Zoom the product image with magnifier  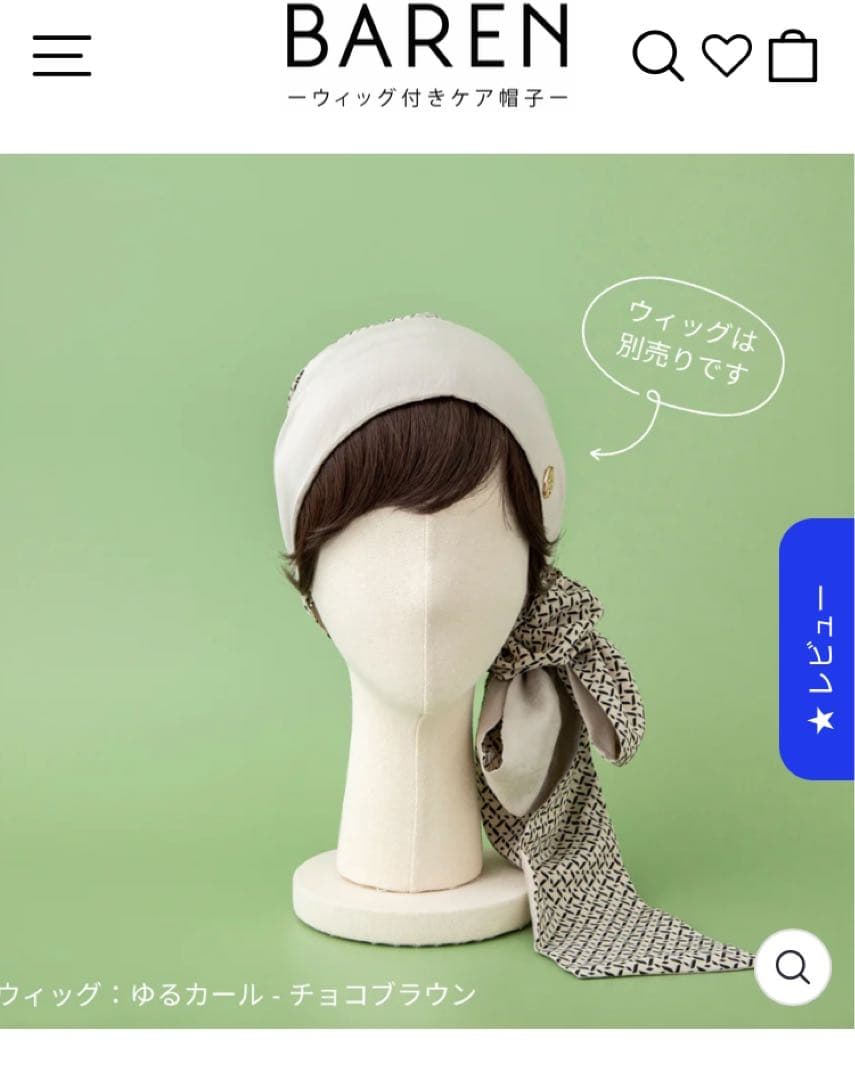tap(793, 967)
